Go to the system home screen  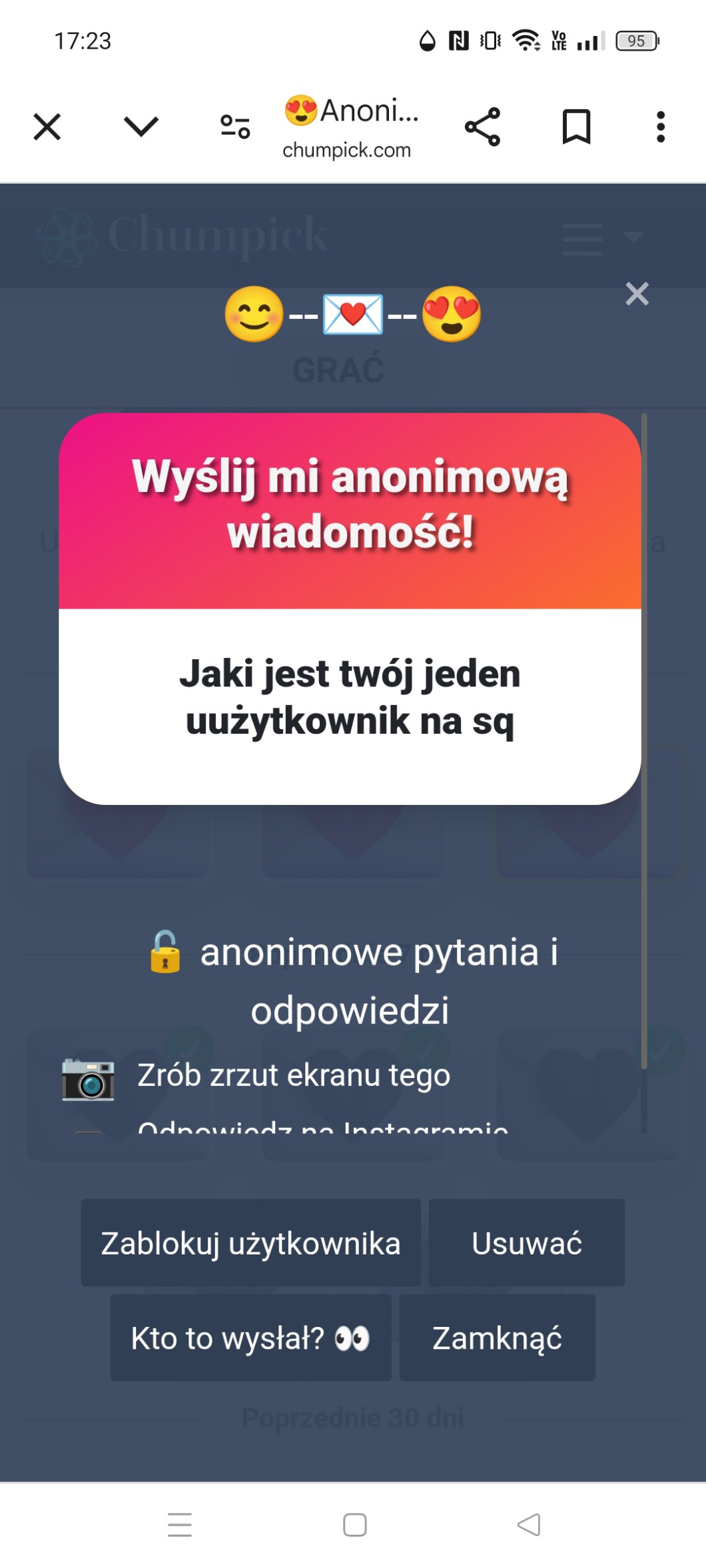click(354, 1524)
